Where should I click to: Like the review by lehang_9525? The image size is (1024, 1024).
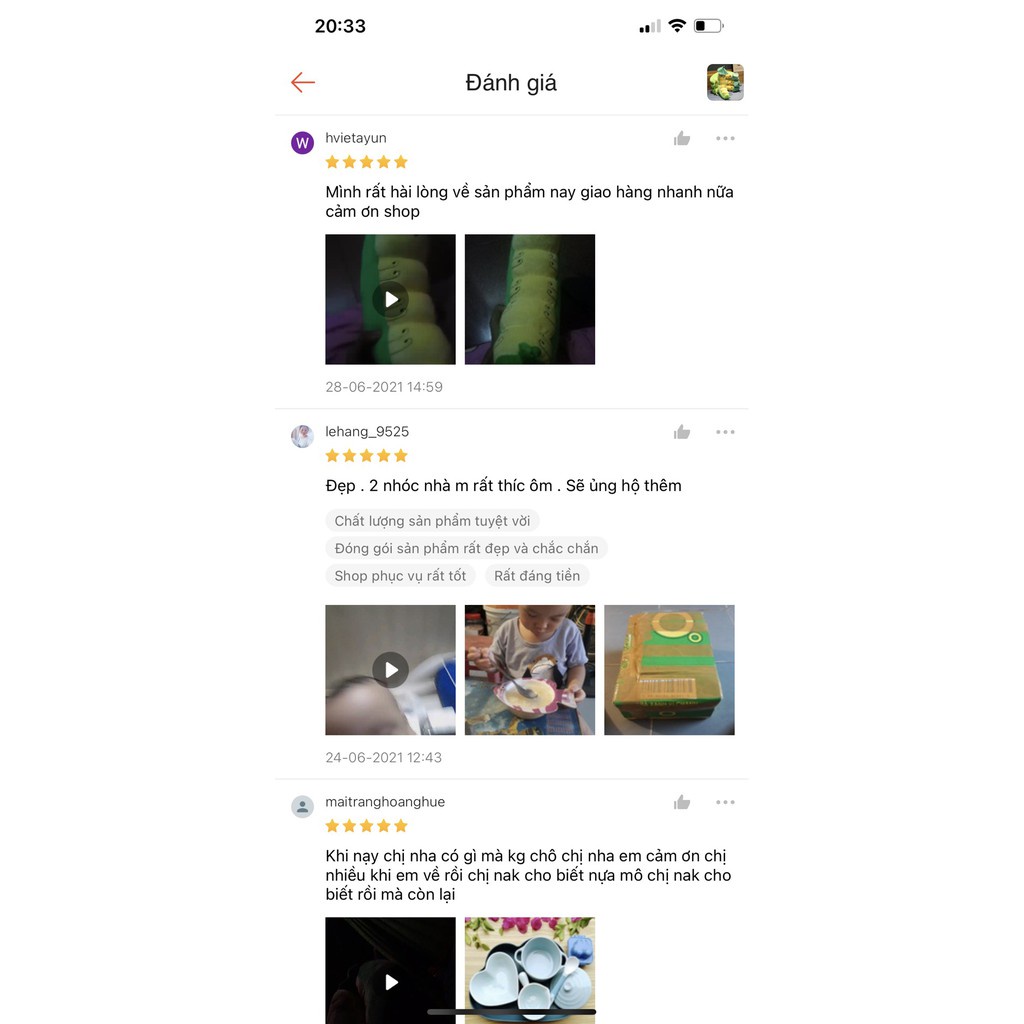682,432
